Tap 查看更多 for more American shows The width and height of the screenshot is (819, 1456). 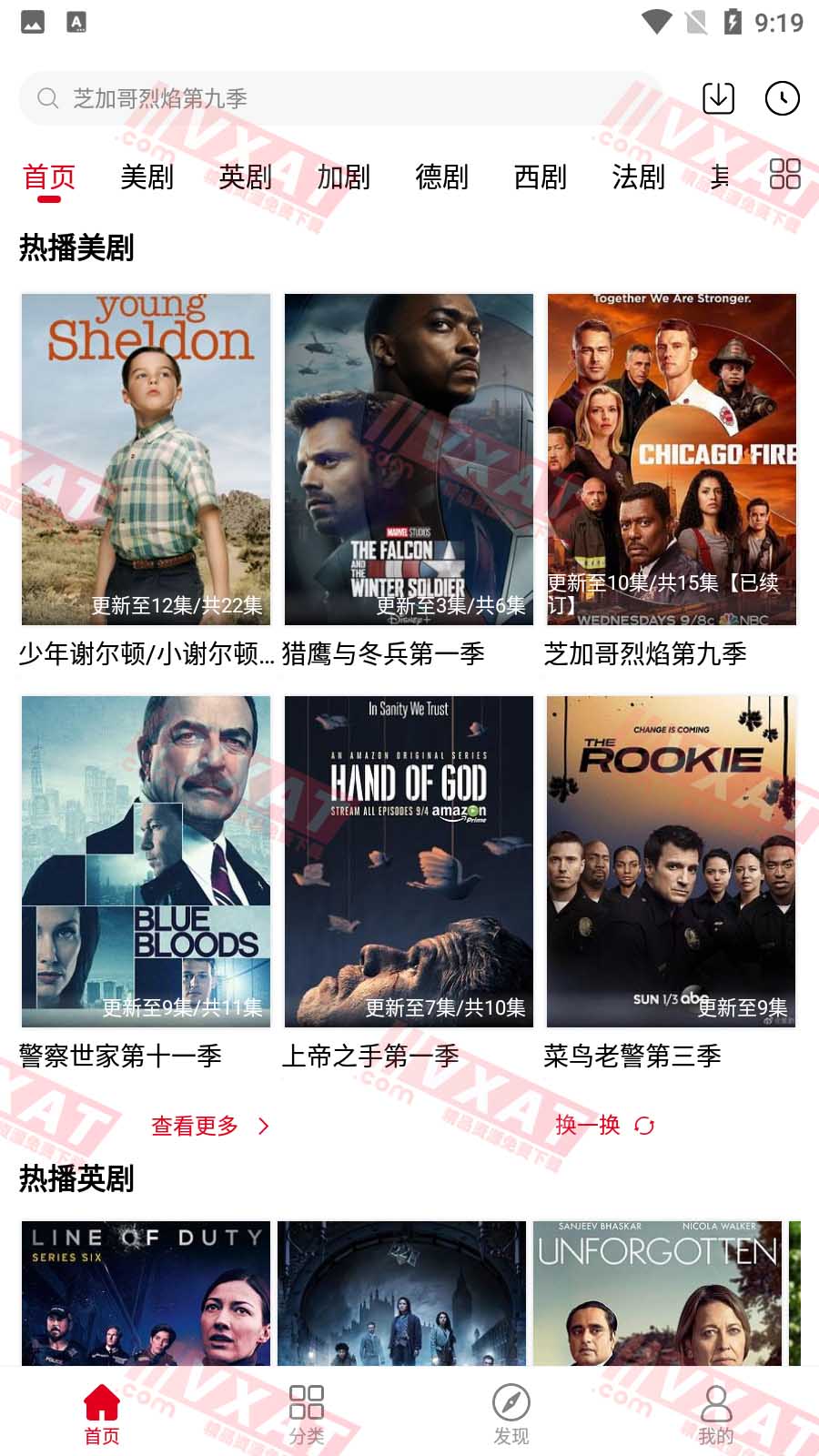[209, 1126]
